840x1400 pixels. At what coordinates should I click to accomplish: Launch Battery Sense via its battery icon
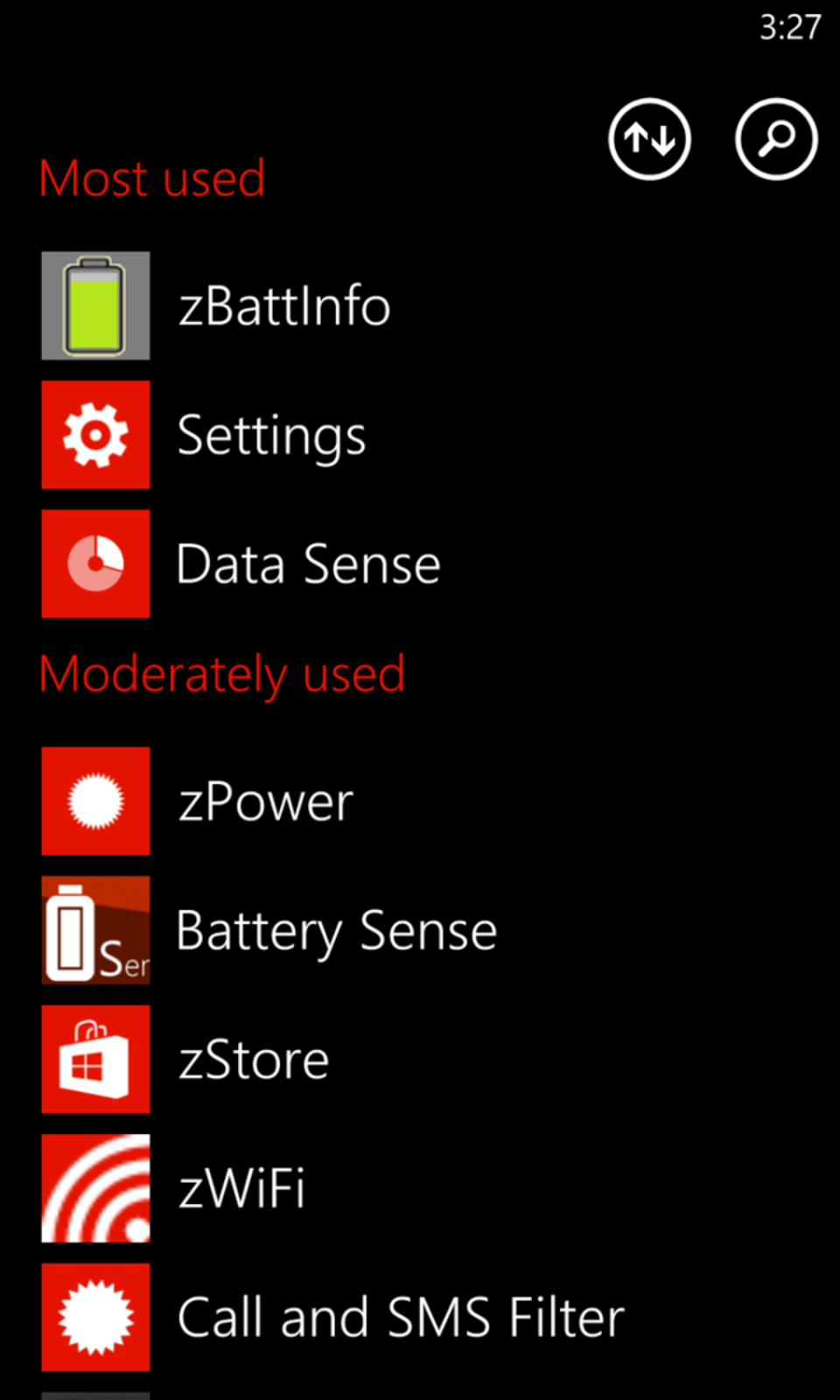click(x=95, y=929)
